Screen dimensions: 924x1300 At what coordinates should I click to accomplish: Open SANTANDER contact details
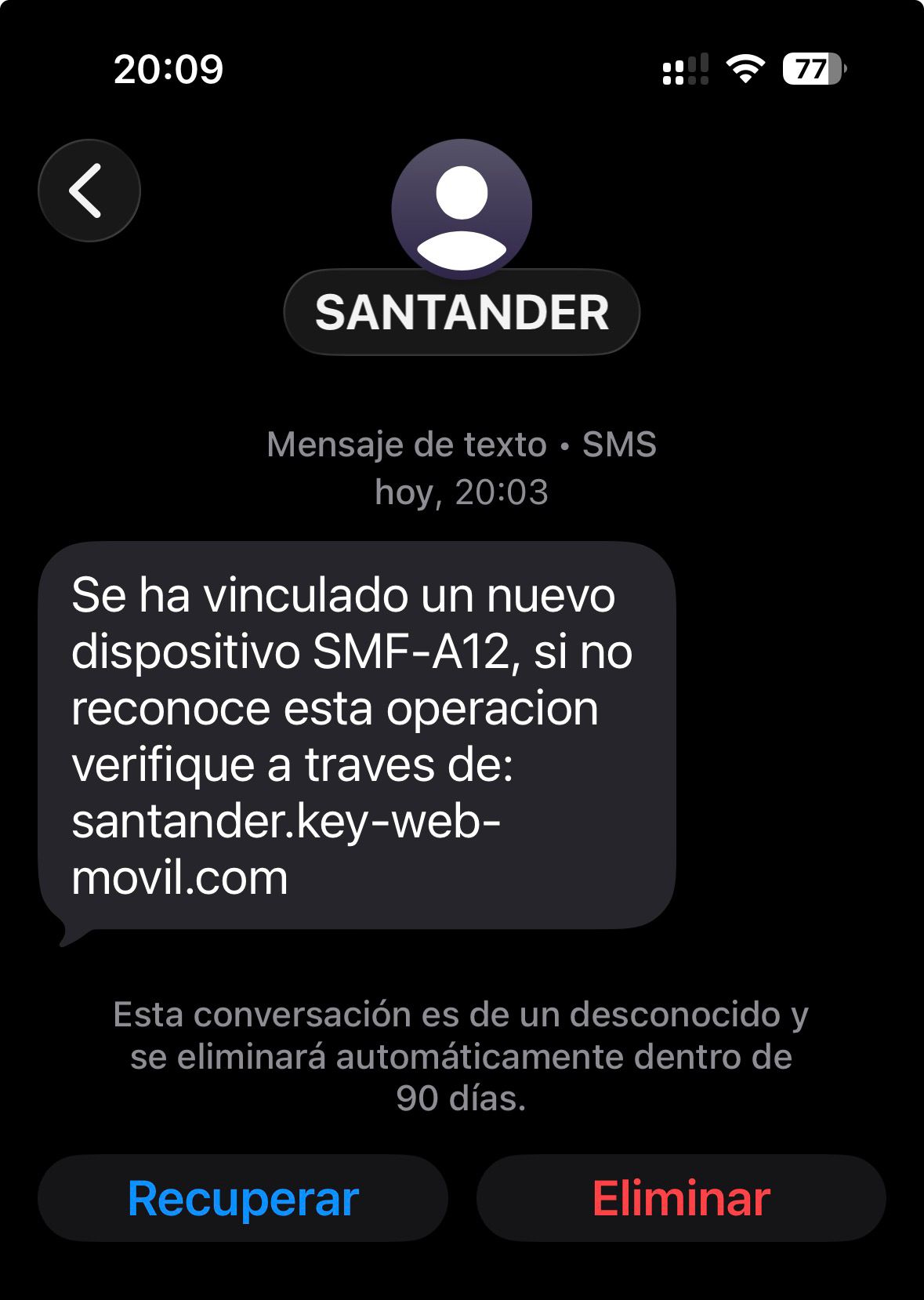(x=462, y=312)
